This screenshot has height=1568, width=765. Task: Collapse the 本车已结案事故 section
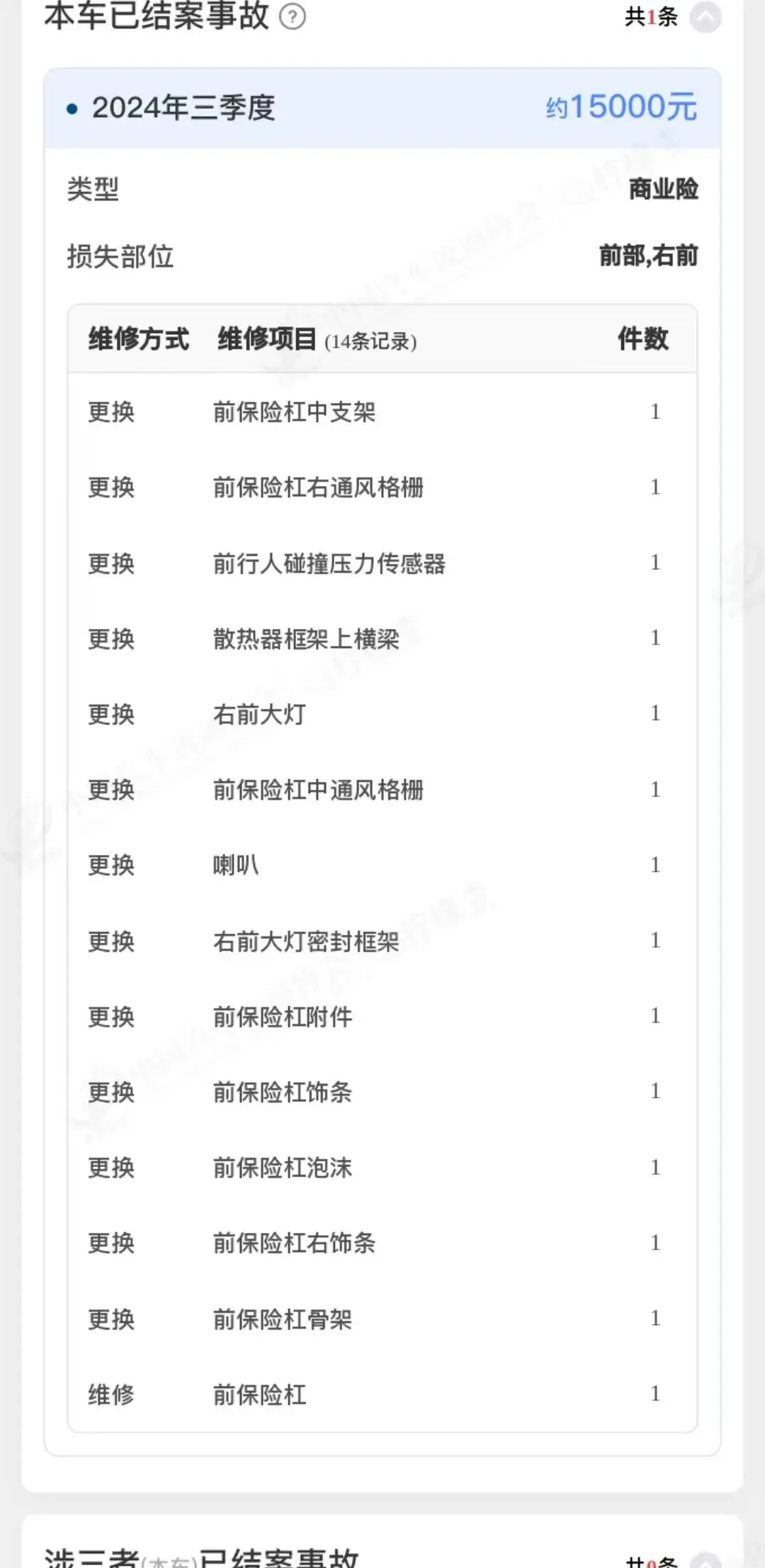click(705, 17)
